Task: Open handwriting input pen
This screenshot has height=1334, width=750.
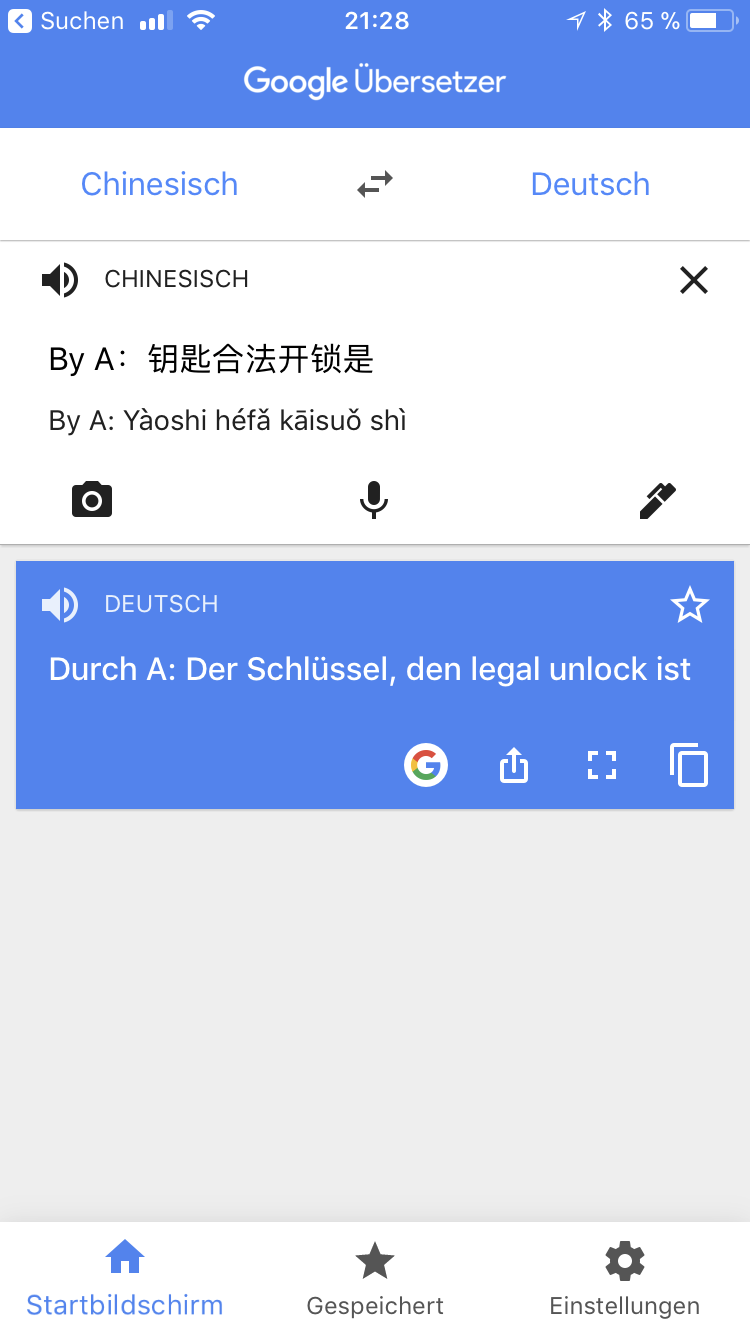Action: [x=657, y=499]
